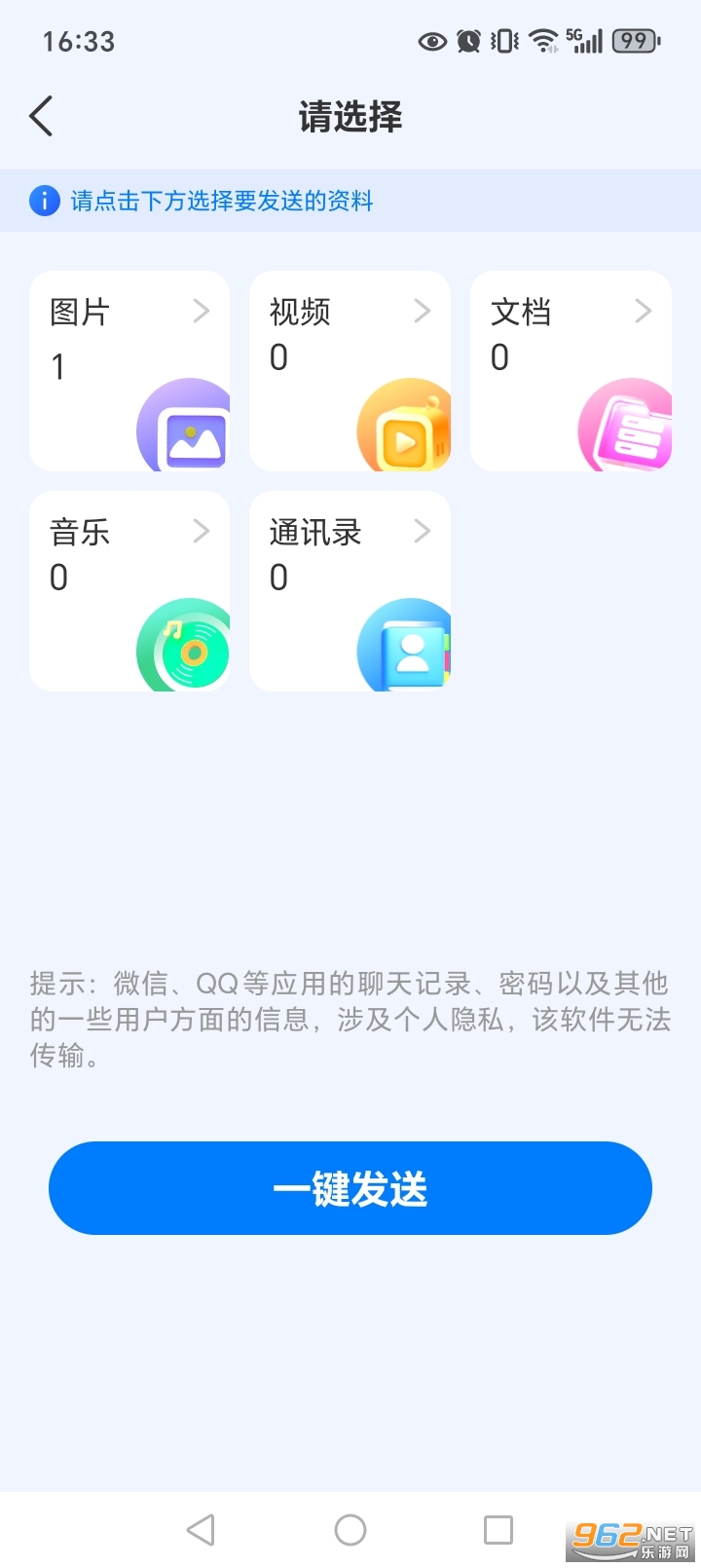
Task: Tap the navigation home circle button
Action: 350,1529
